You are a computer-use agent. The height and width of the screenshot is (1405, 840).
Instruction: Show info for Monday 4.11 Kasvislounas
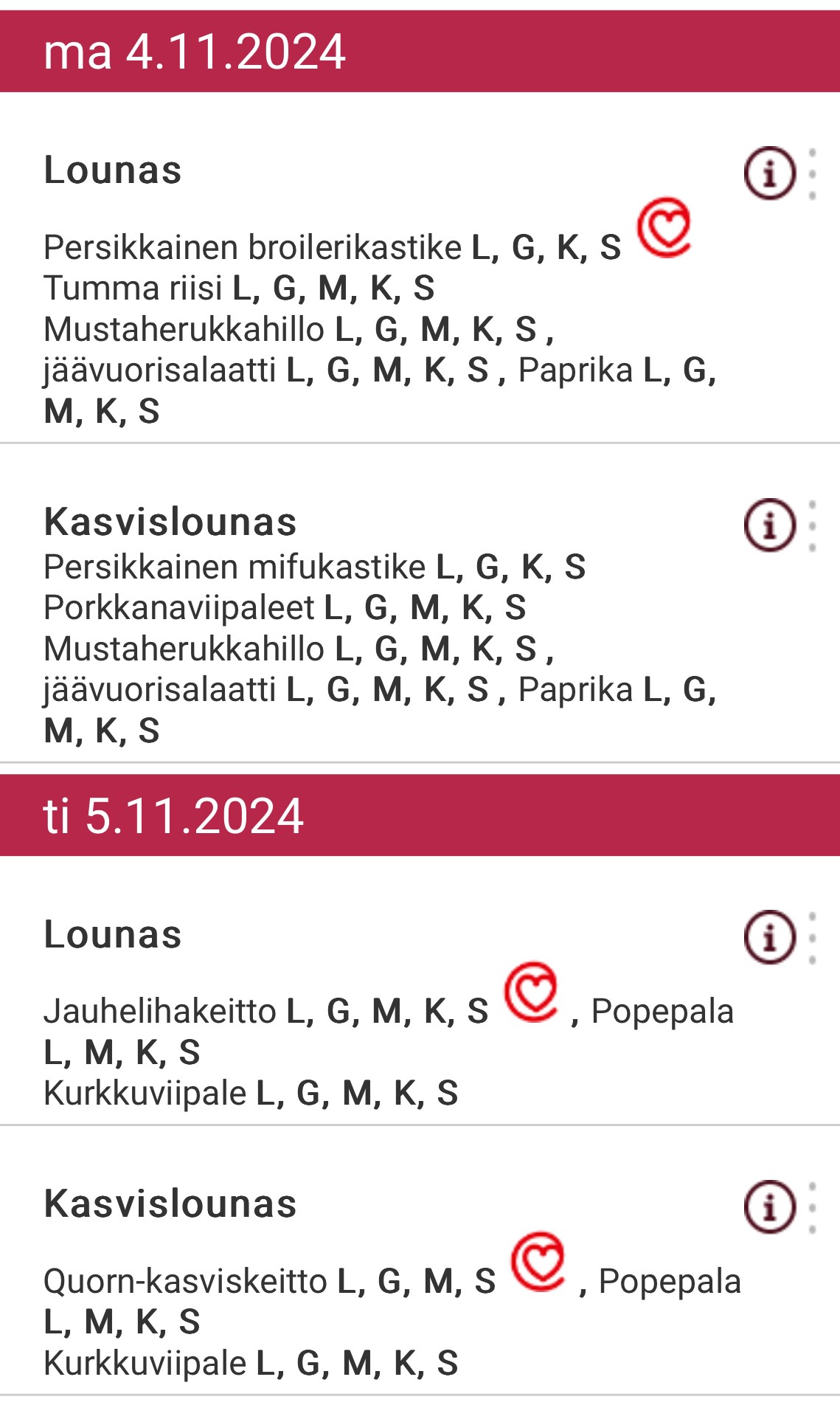click(x=769, y=525)
